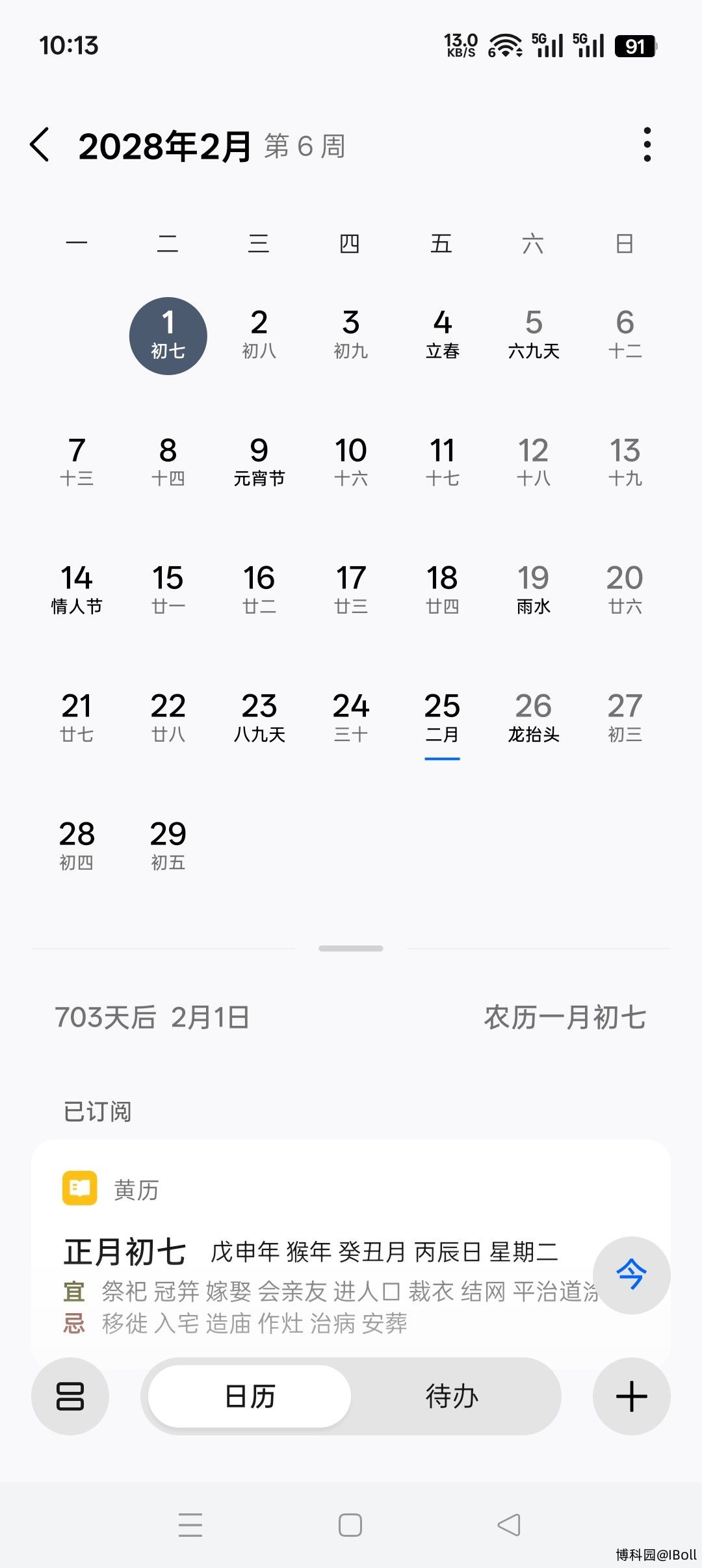This screenshot has height=1568, width=702.
Task: Select February 9 (元宵节)
Action: click(259, 463)
